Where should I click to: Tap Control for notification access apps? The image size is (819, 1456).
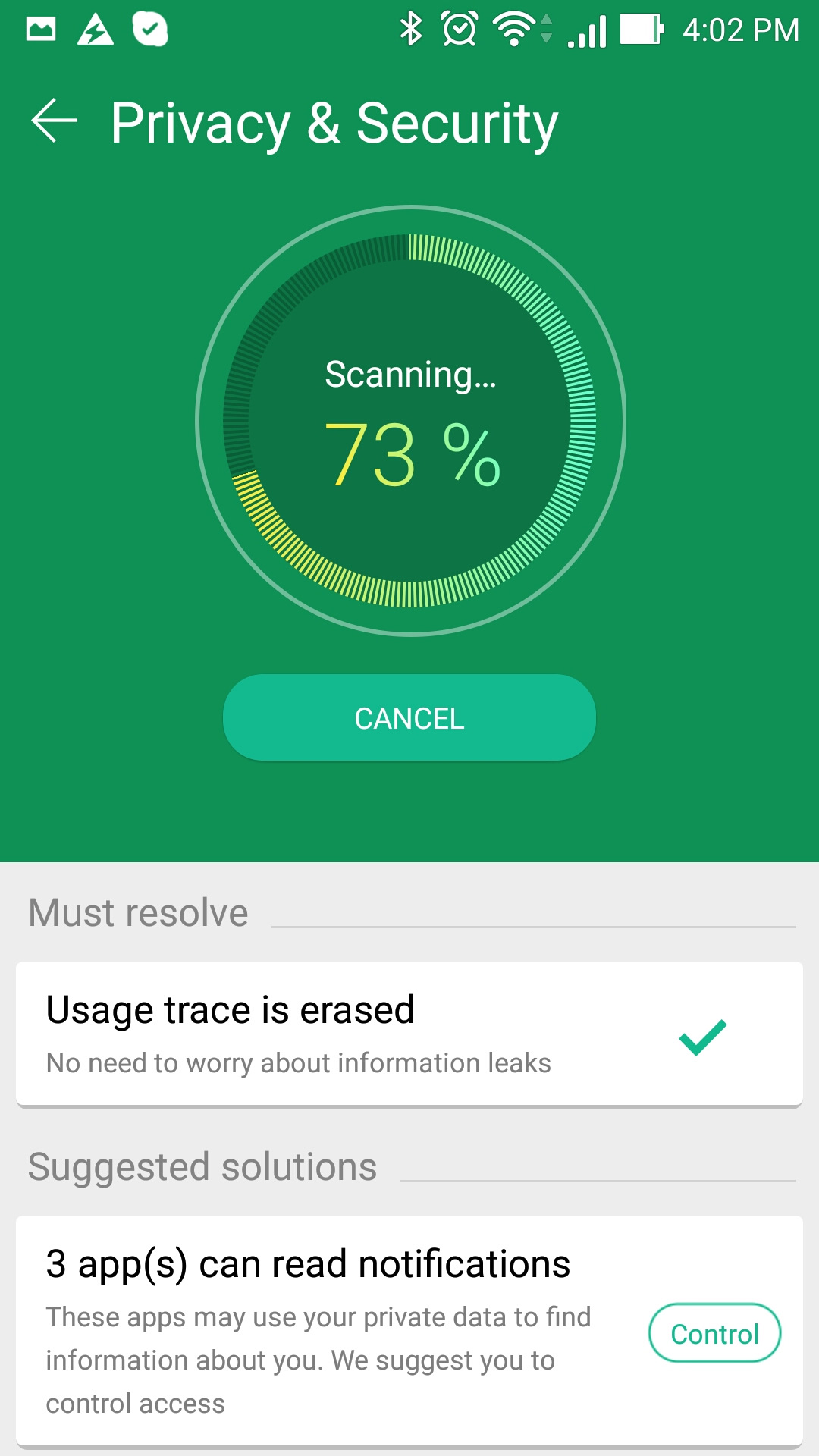714,1333
